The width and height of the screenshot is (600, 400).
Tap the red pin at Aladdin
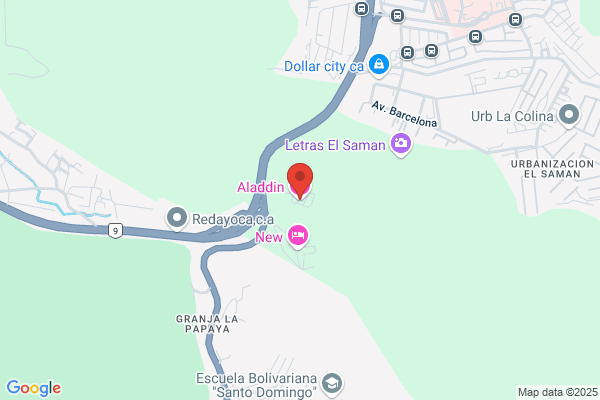tap(300, 181)
